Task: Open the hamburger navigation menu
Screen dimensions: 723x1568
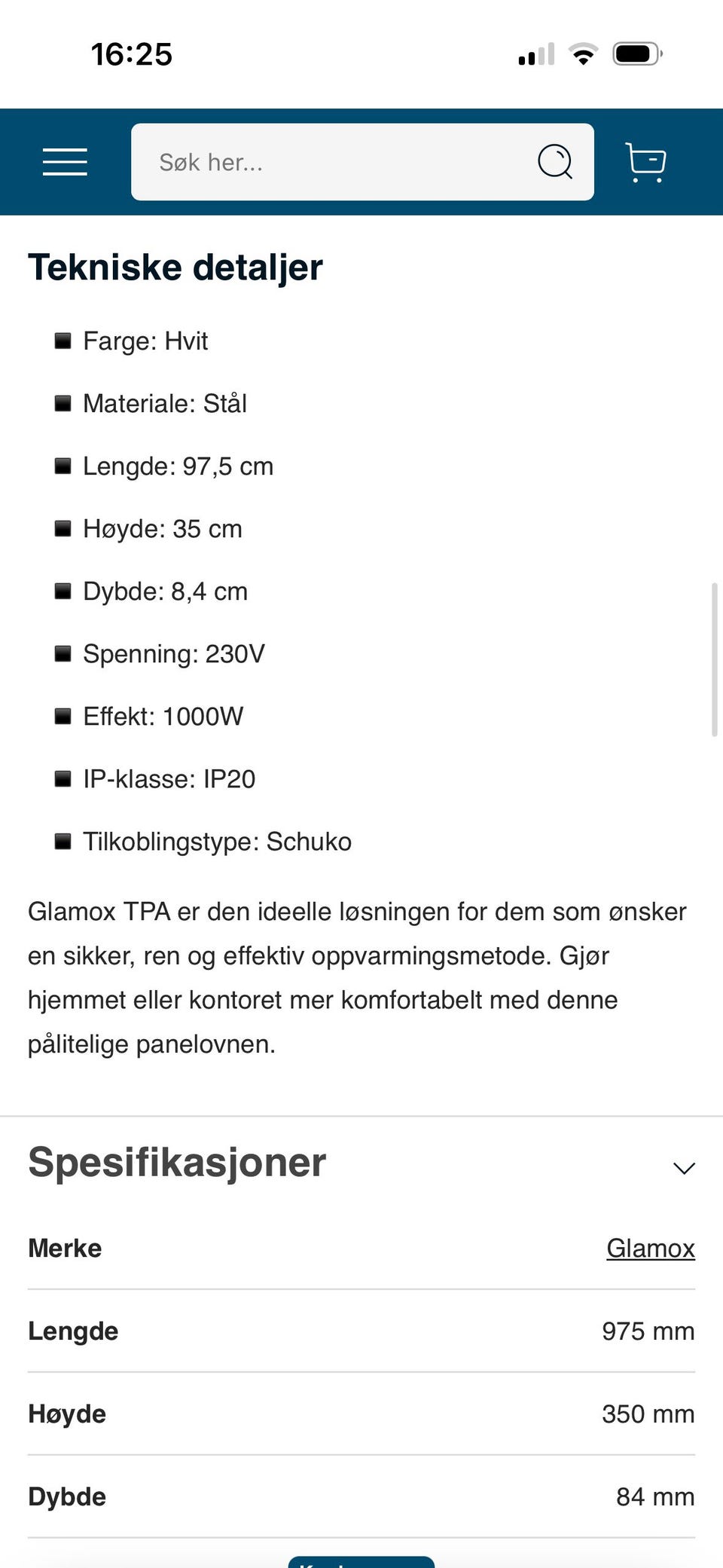Action: click(65, 162)
